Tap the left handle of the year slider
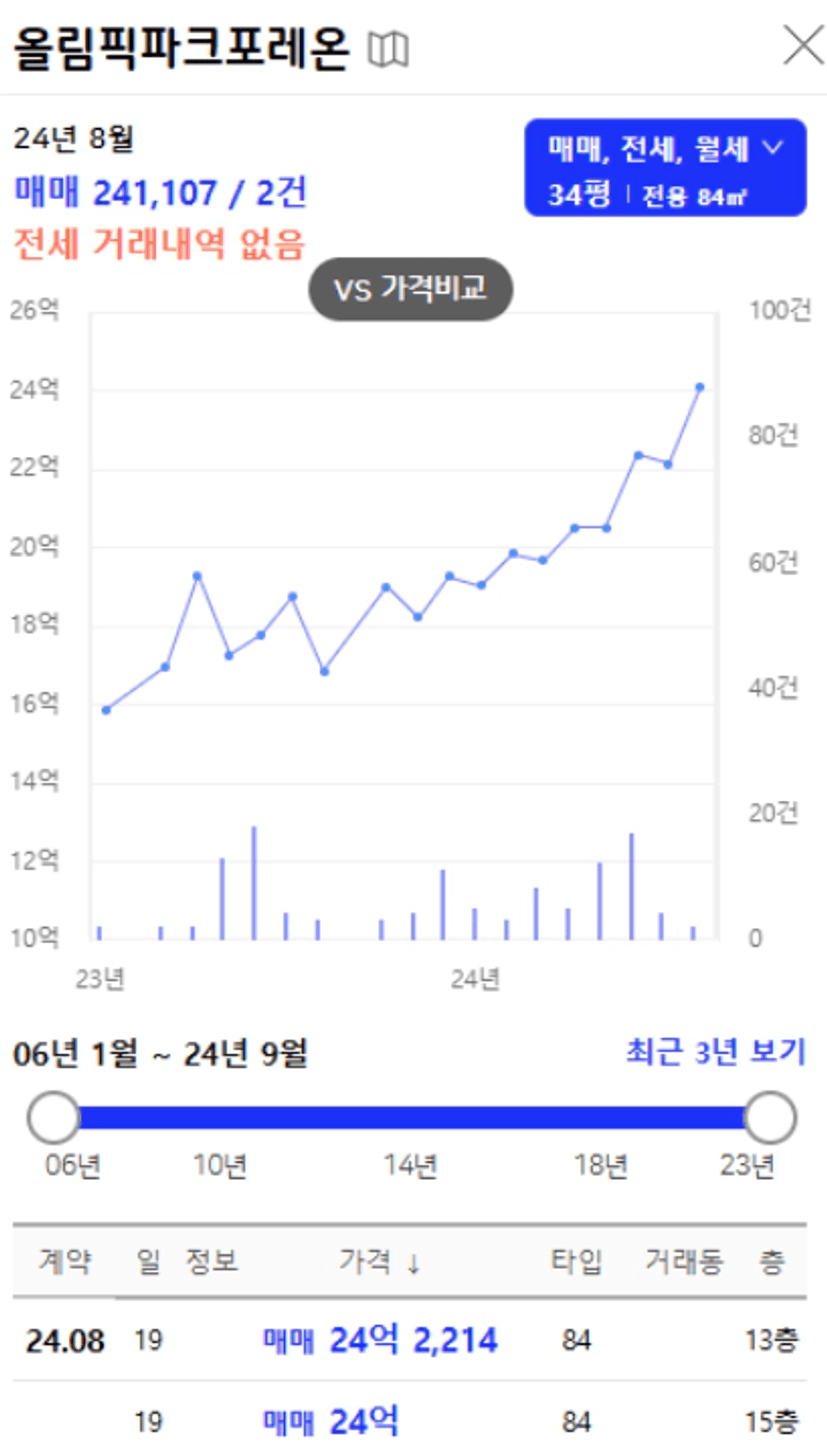The height and width of the screenshot is (1446, 827). pyautogui.click(x=53, y=1118)
